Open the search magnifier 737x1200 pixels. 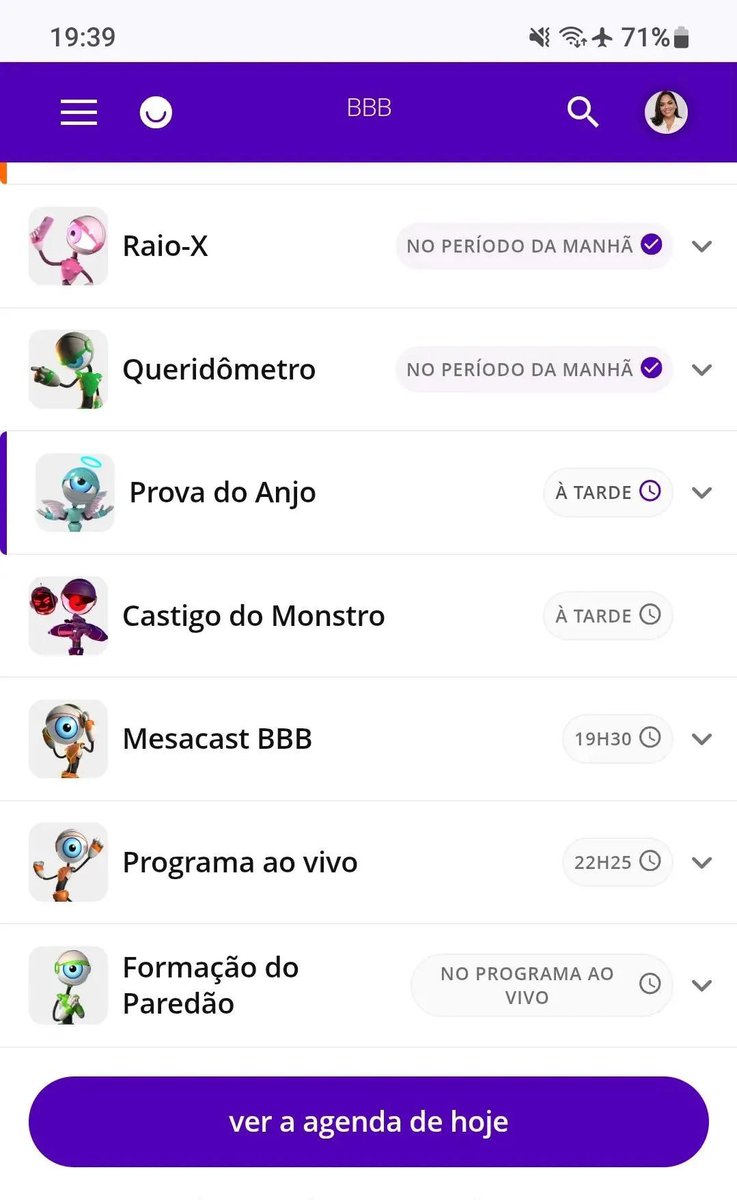coord(583,113)
